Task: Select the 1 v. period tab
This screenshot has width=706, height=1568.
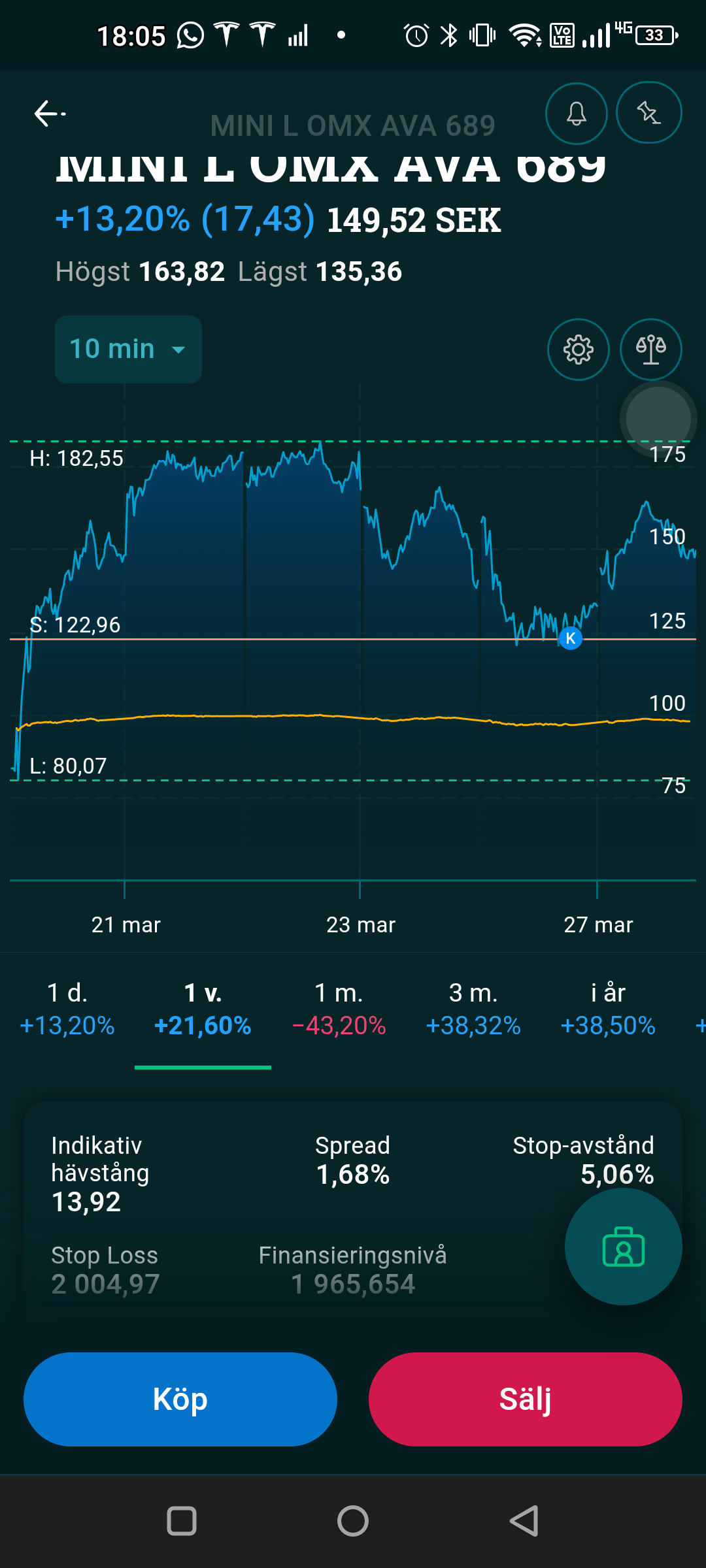Action: coord(203,1009)
